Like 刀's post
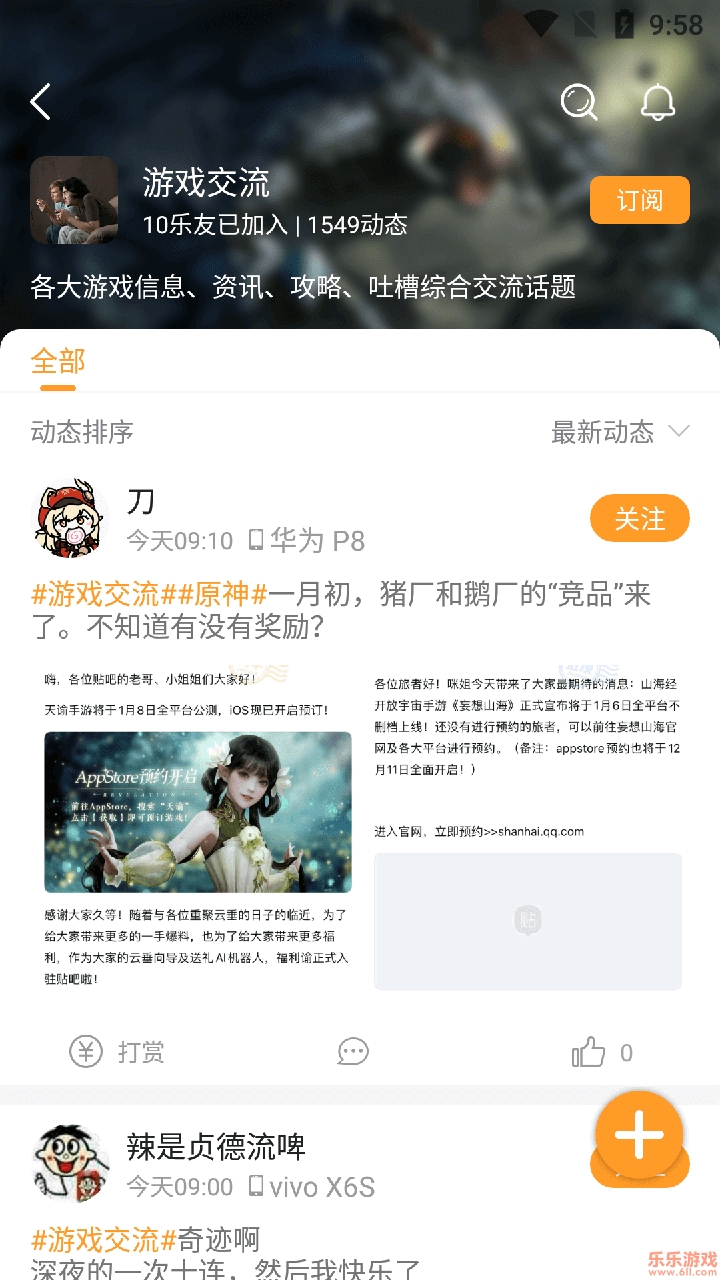Viewport: 720px width, 1280px height. click(x=602, y=1052)
